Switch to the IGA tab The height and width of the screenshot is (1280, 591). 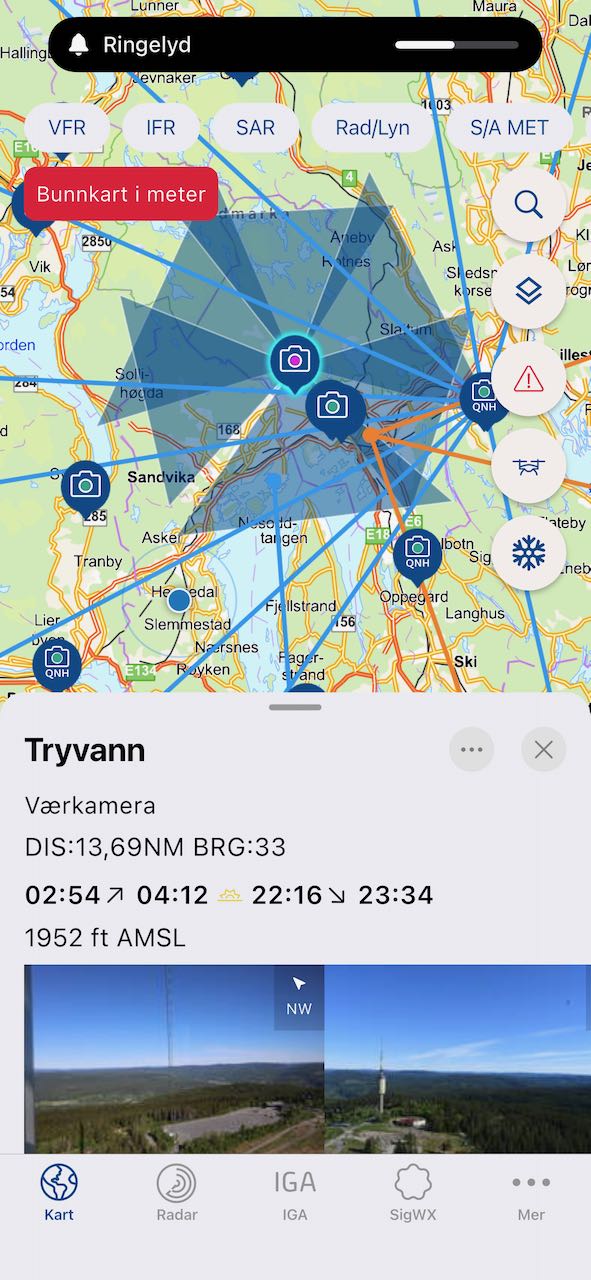point(295,1194)
